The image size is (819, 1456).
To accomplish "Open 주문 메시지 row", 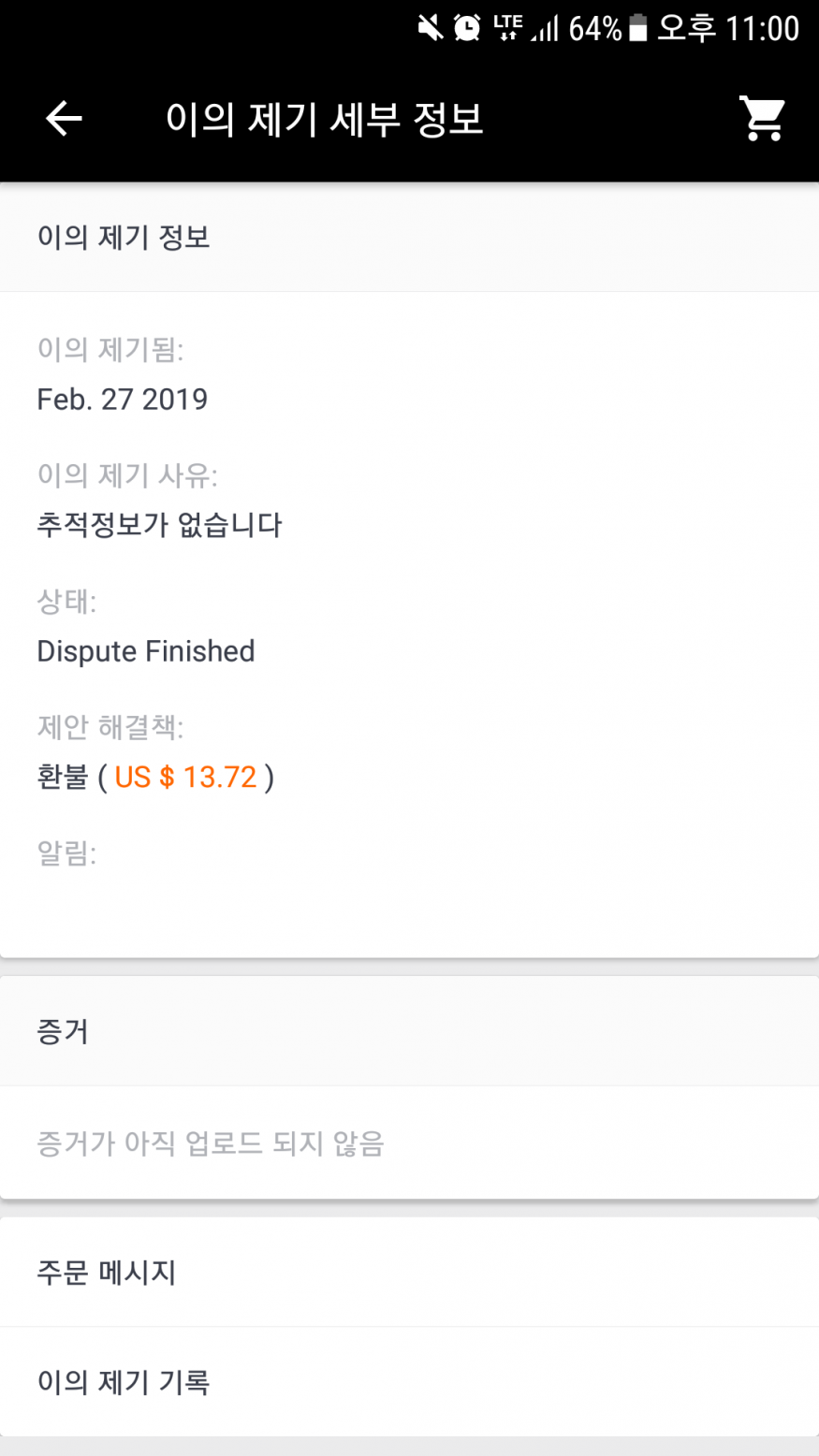I will click(x=409, y=1272).
